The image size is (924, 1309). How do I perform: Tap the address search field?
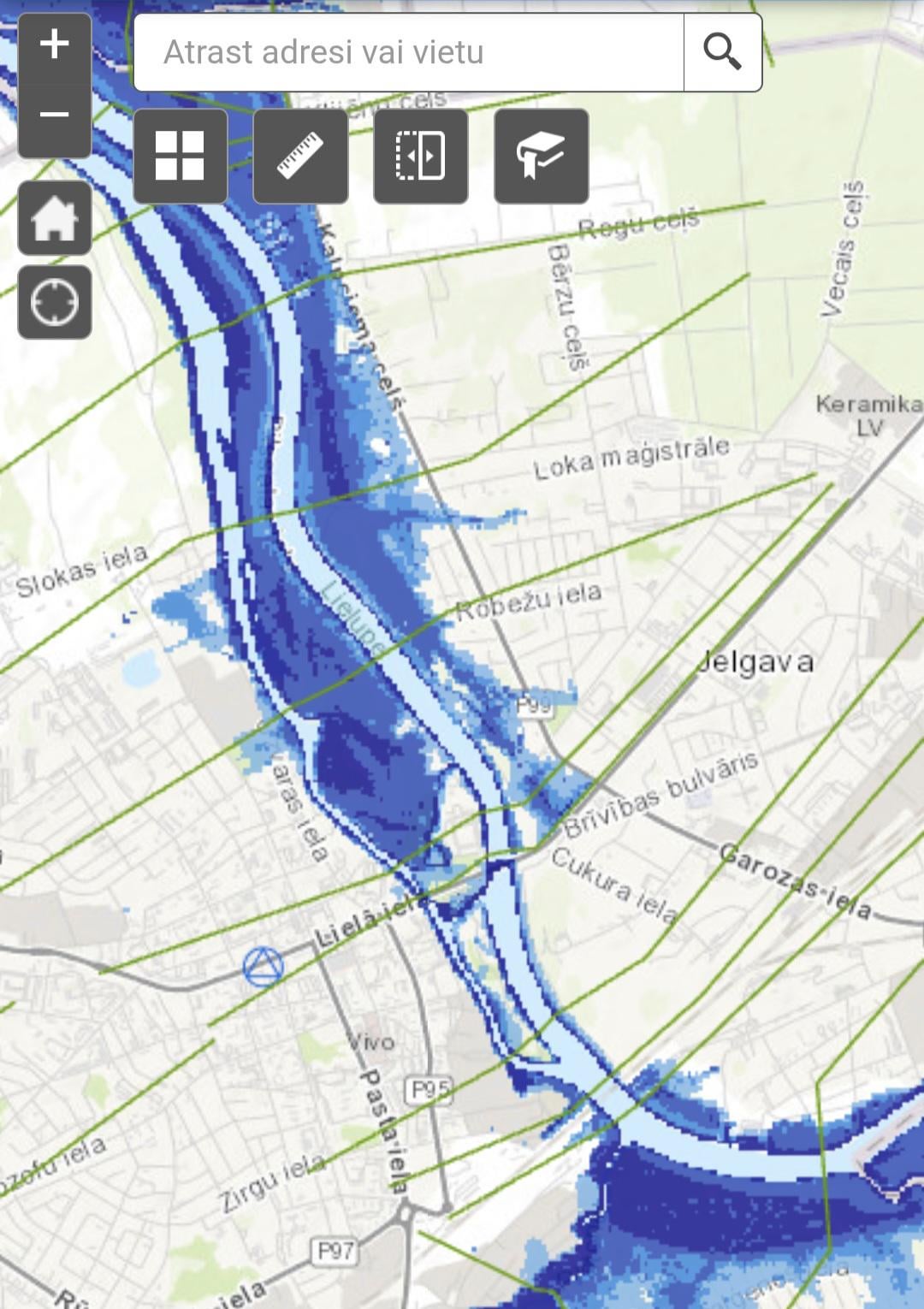(409, 52)
